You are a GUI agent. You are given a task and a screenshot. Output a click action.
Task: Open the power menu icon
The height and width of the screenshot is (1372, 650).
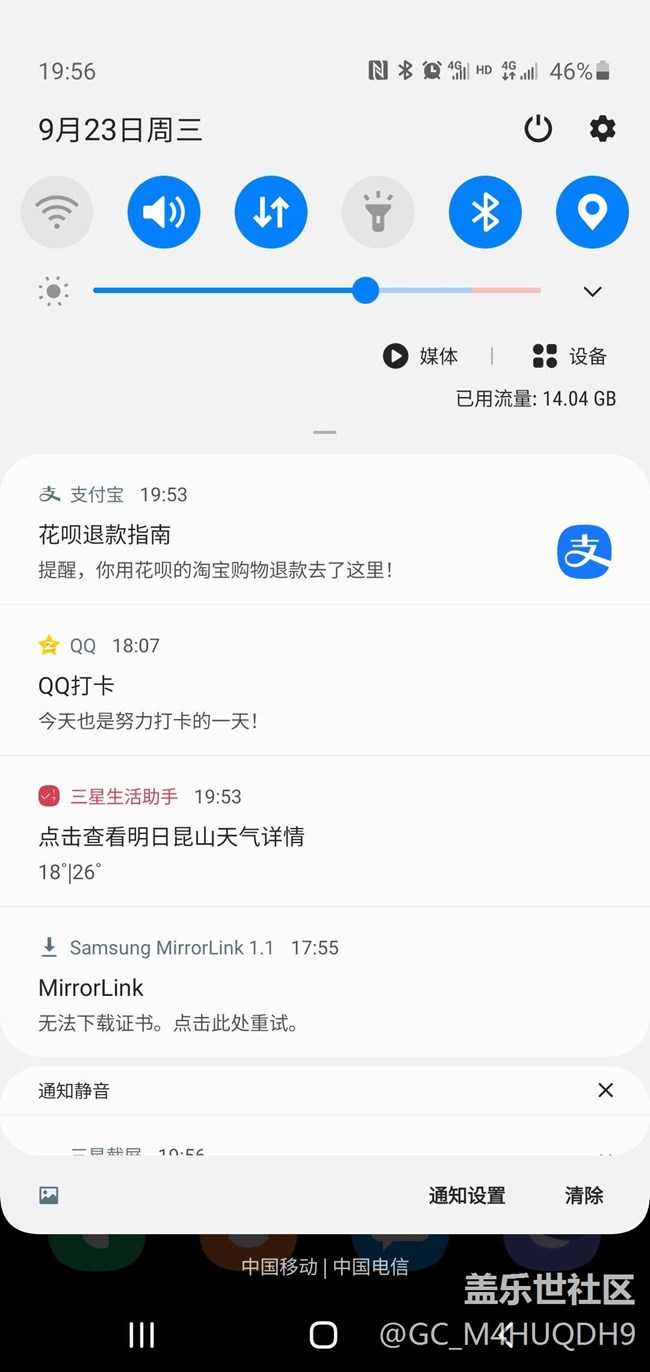click(538, 129)
